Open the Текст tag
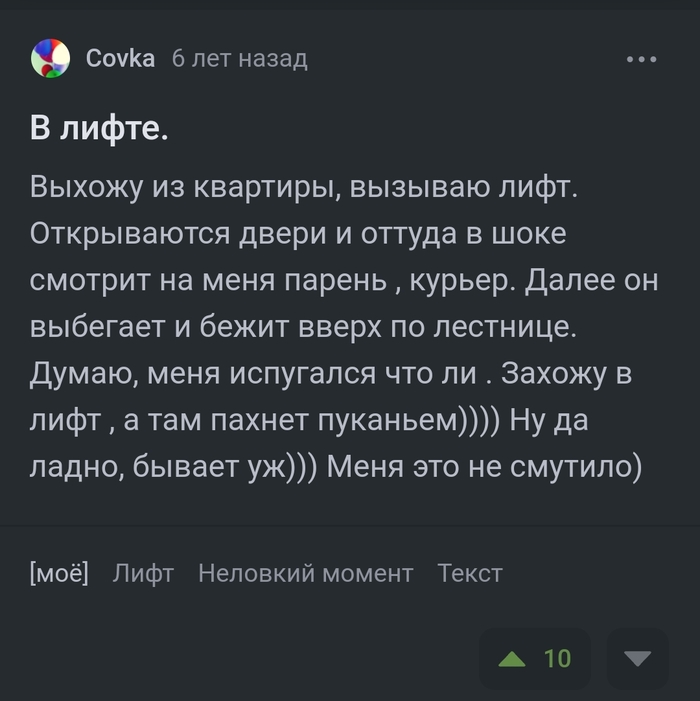The image size is (700, 701). tap(469, 573)
